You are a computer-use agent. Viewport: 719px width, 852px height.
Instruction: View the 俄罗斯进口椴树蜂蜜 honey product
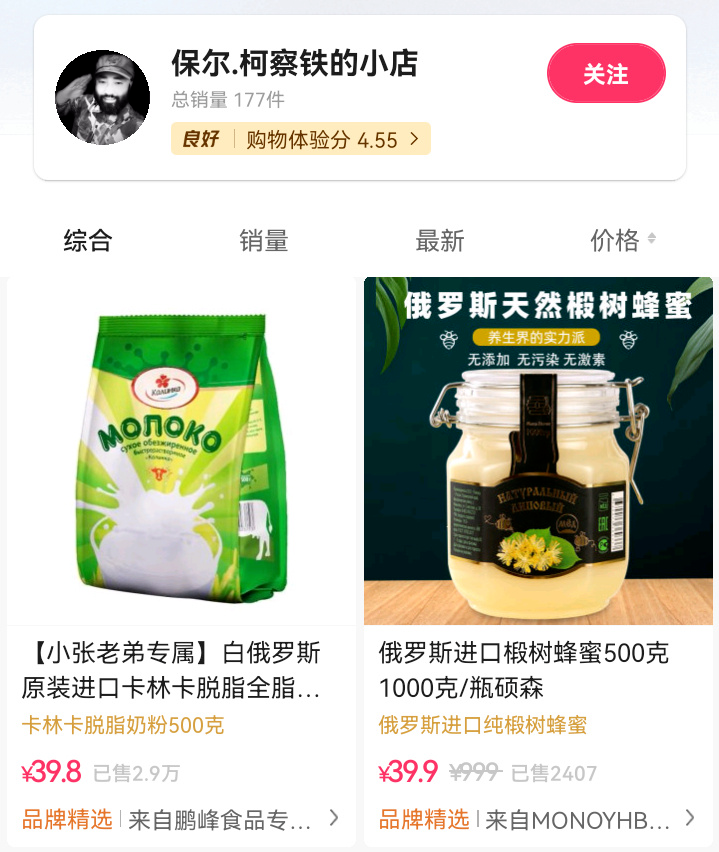[538, 452]
